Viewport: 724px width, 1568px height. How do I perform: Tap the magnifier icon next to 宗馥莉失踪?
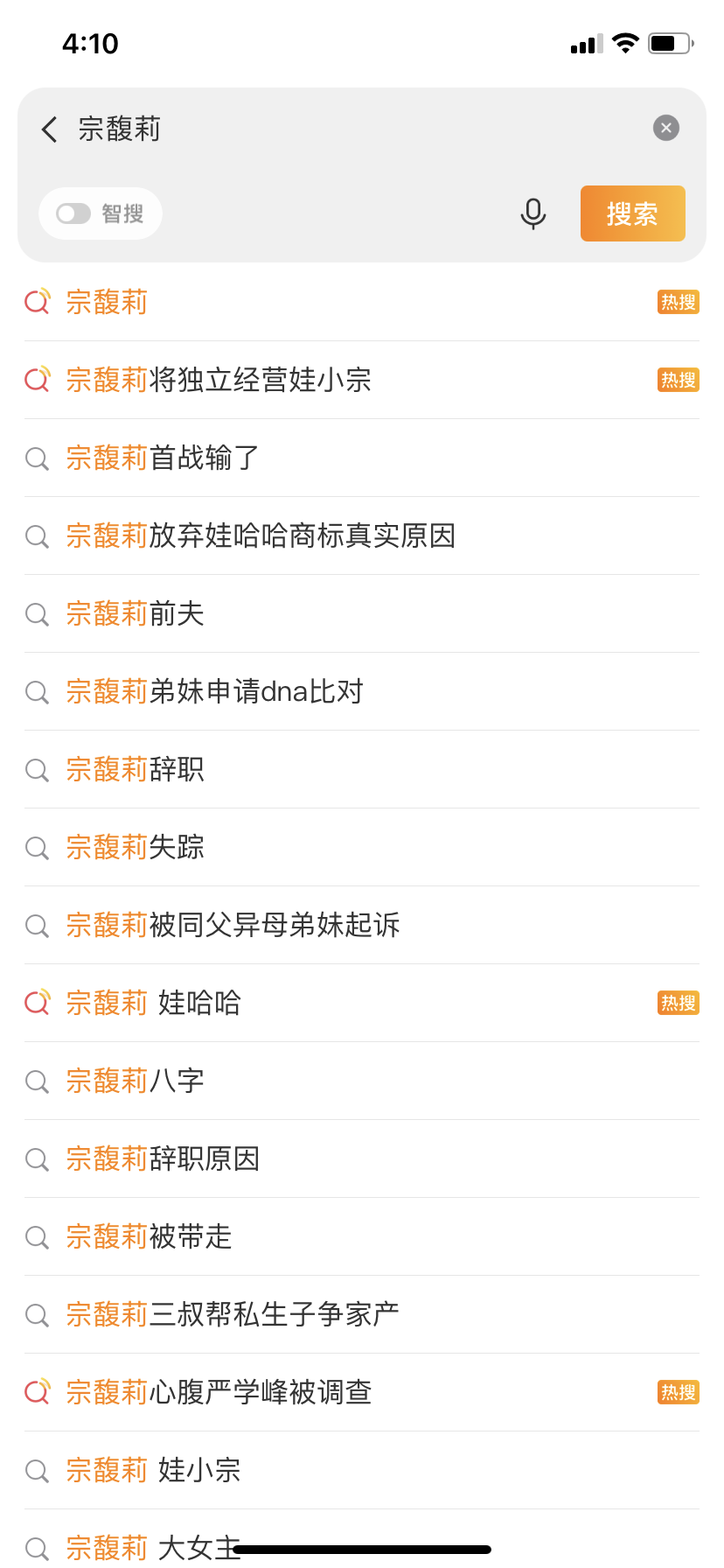36,847
